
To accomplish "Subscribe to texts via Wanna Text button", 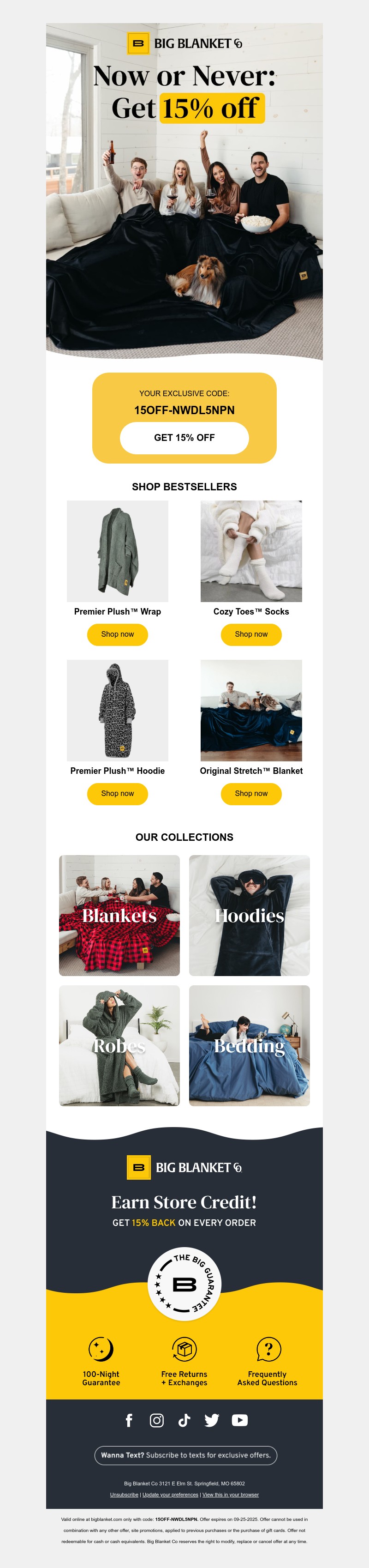I will [x=185, y=1455].
